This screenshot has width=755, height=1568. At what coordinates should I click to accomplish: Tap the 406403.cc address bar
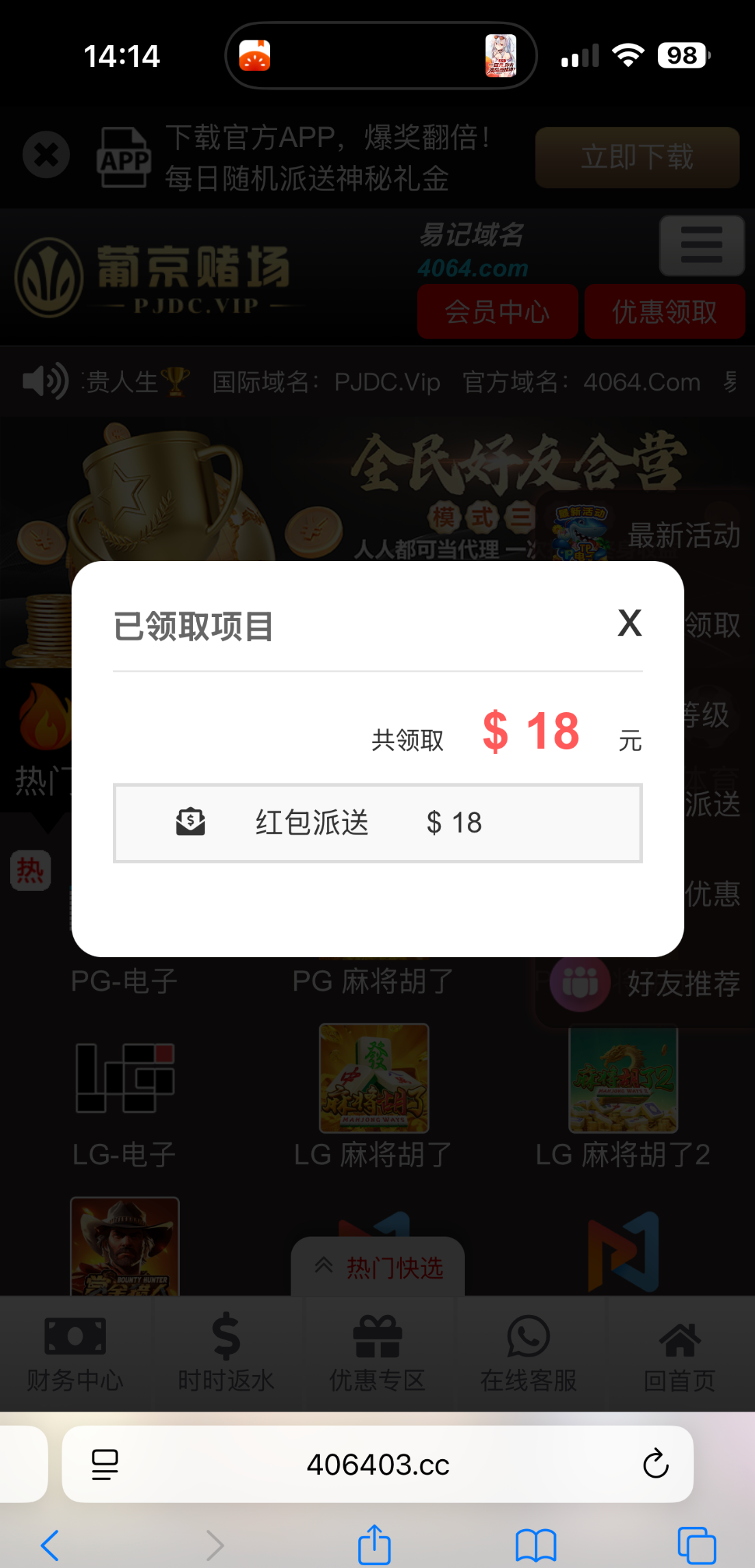377,1465
